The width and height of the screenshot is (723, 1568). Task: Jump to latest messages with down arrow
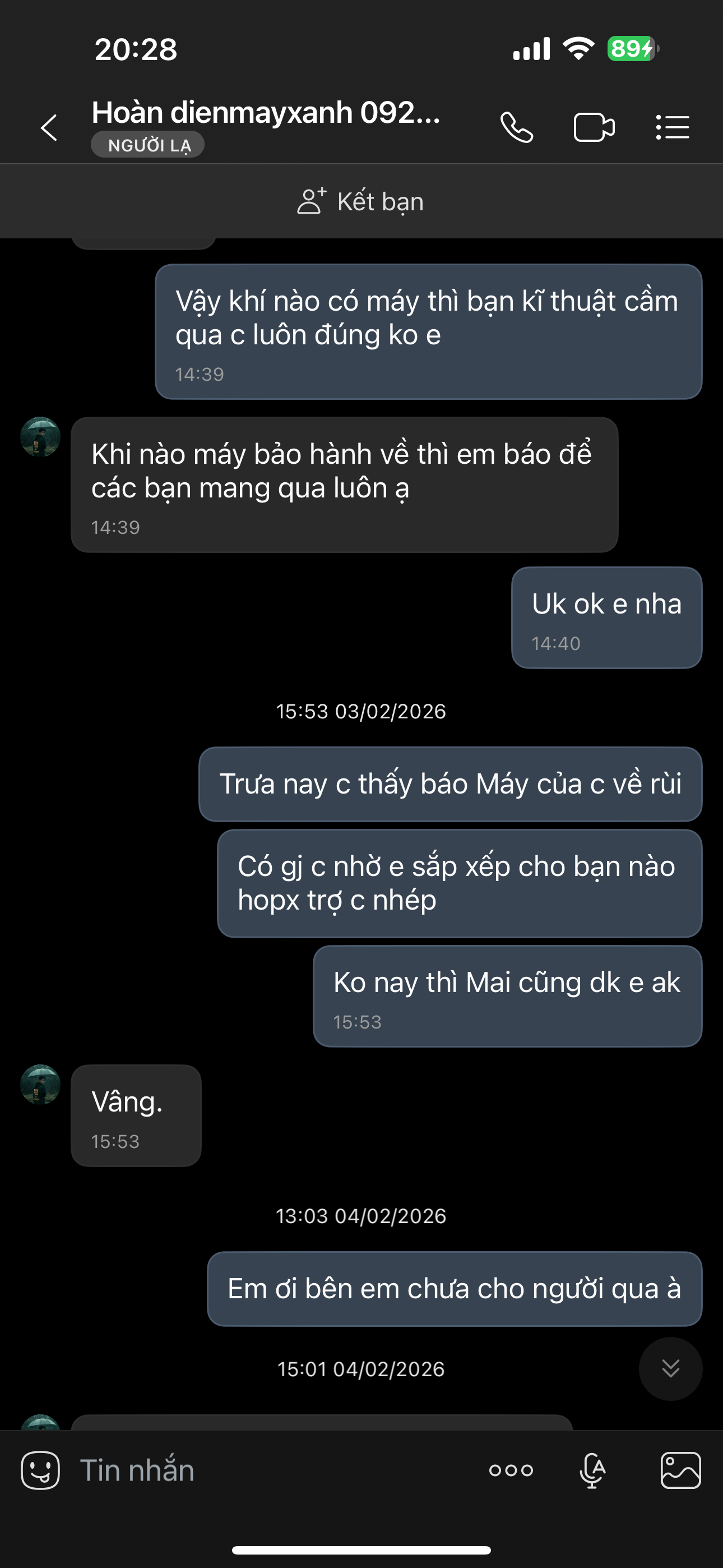(671, 1368)
